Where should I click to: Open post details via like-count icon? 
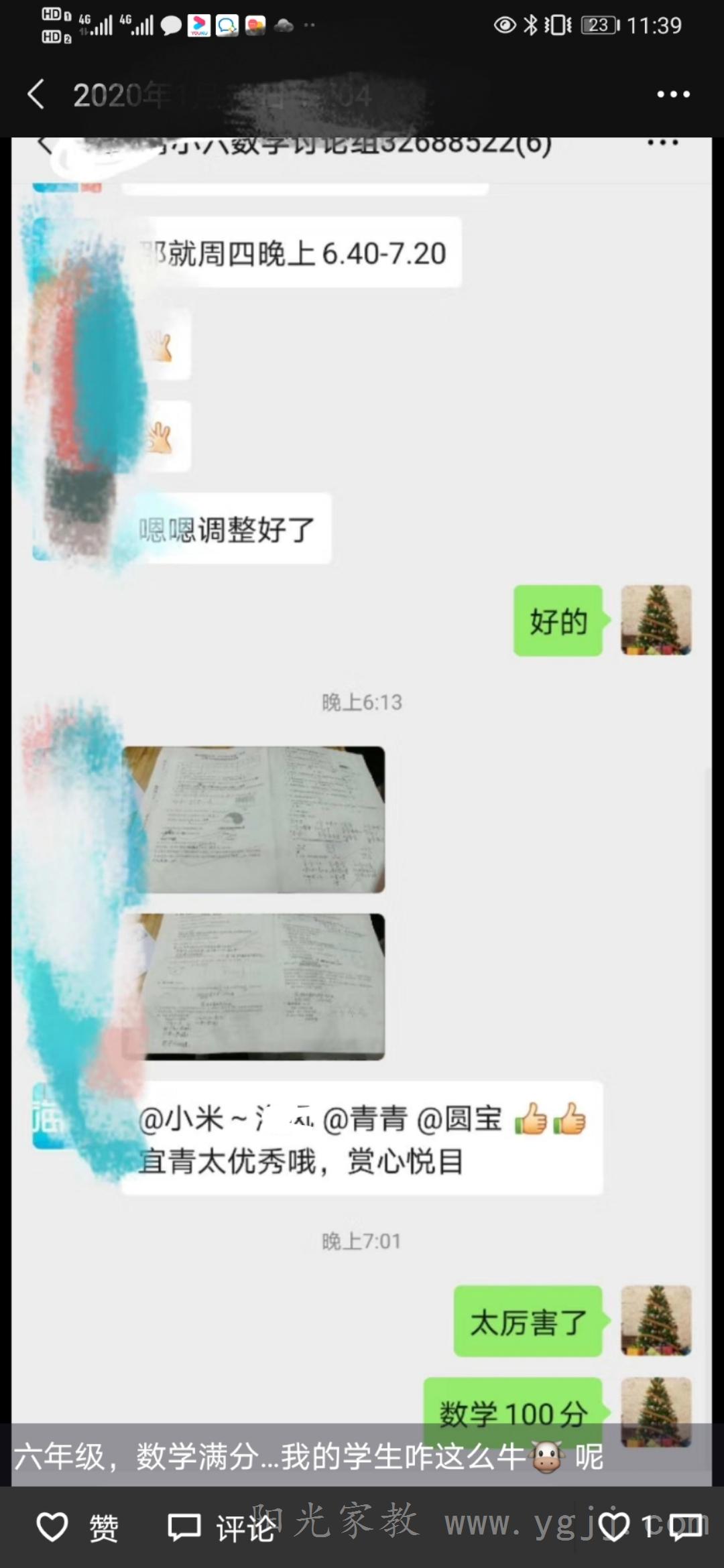coord(614,1526)
